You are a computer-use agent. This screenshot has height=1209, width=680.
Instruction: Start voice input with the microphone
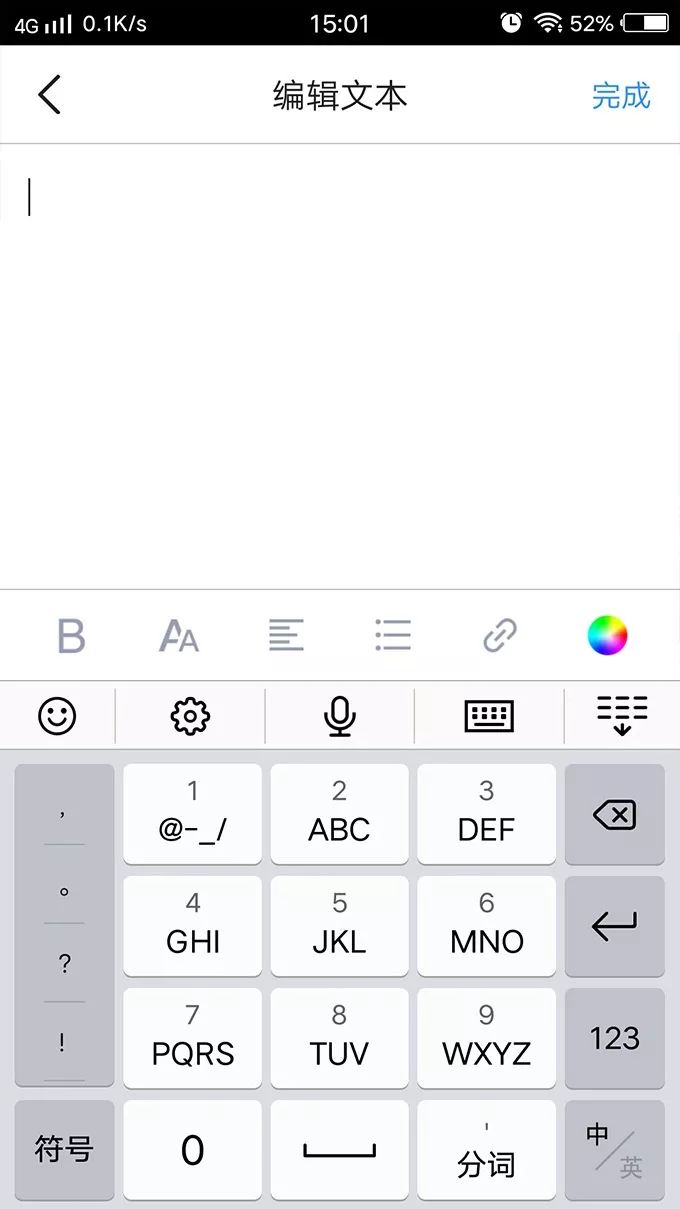[340, 715]
